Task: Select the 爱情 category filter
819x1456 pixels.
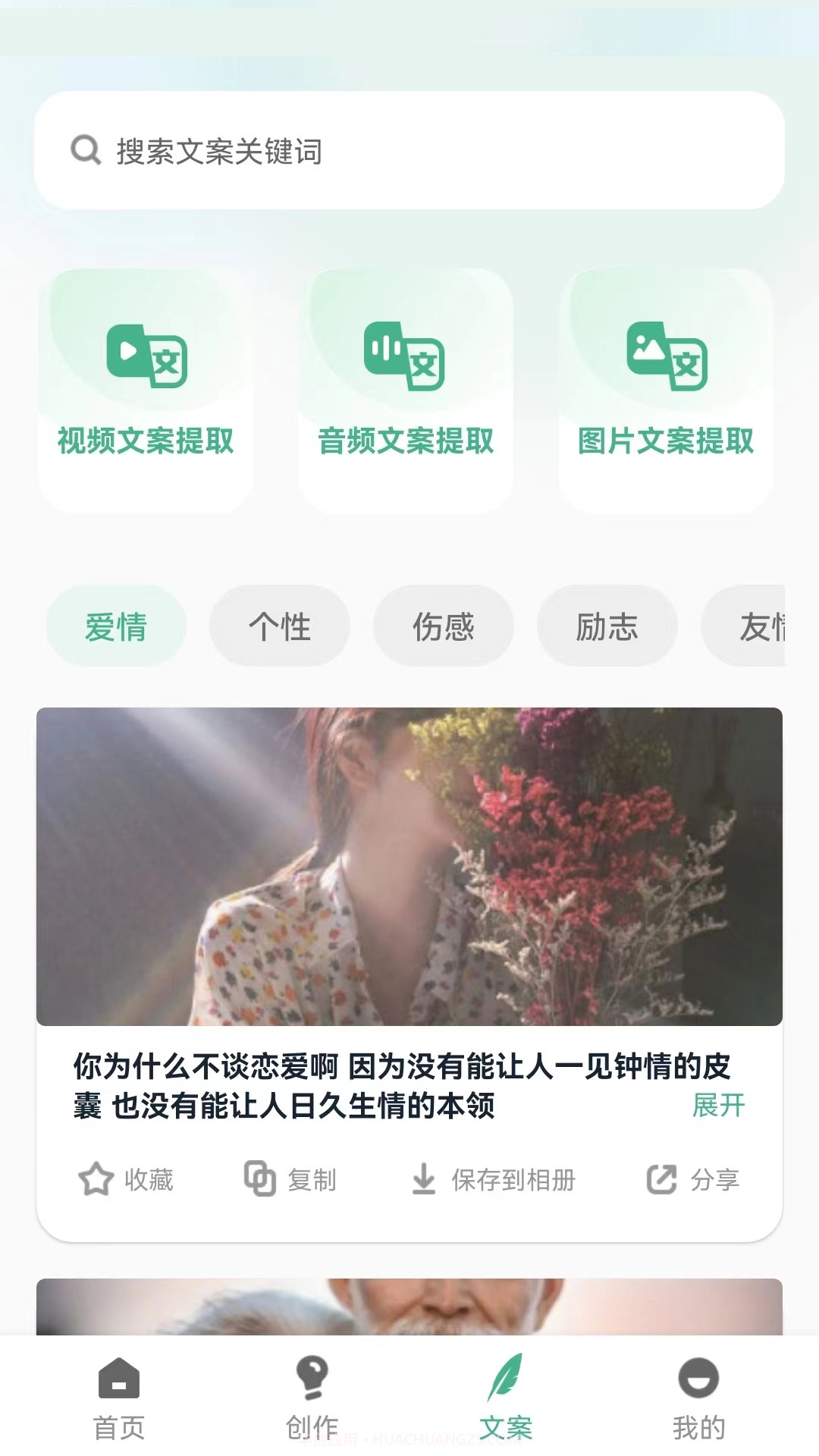Action: click(115, 626)
